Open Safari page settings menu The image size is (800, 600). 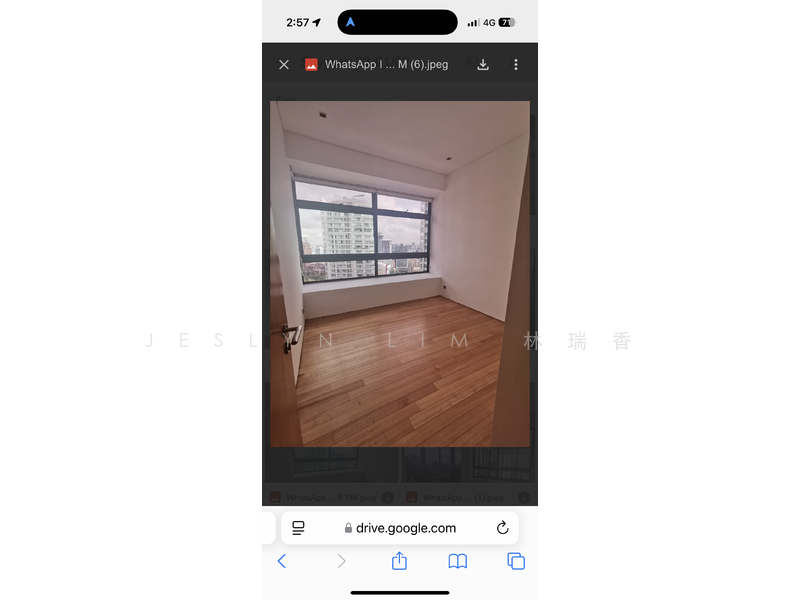(x=298, y=528)
